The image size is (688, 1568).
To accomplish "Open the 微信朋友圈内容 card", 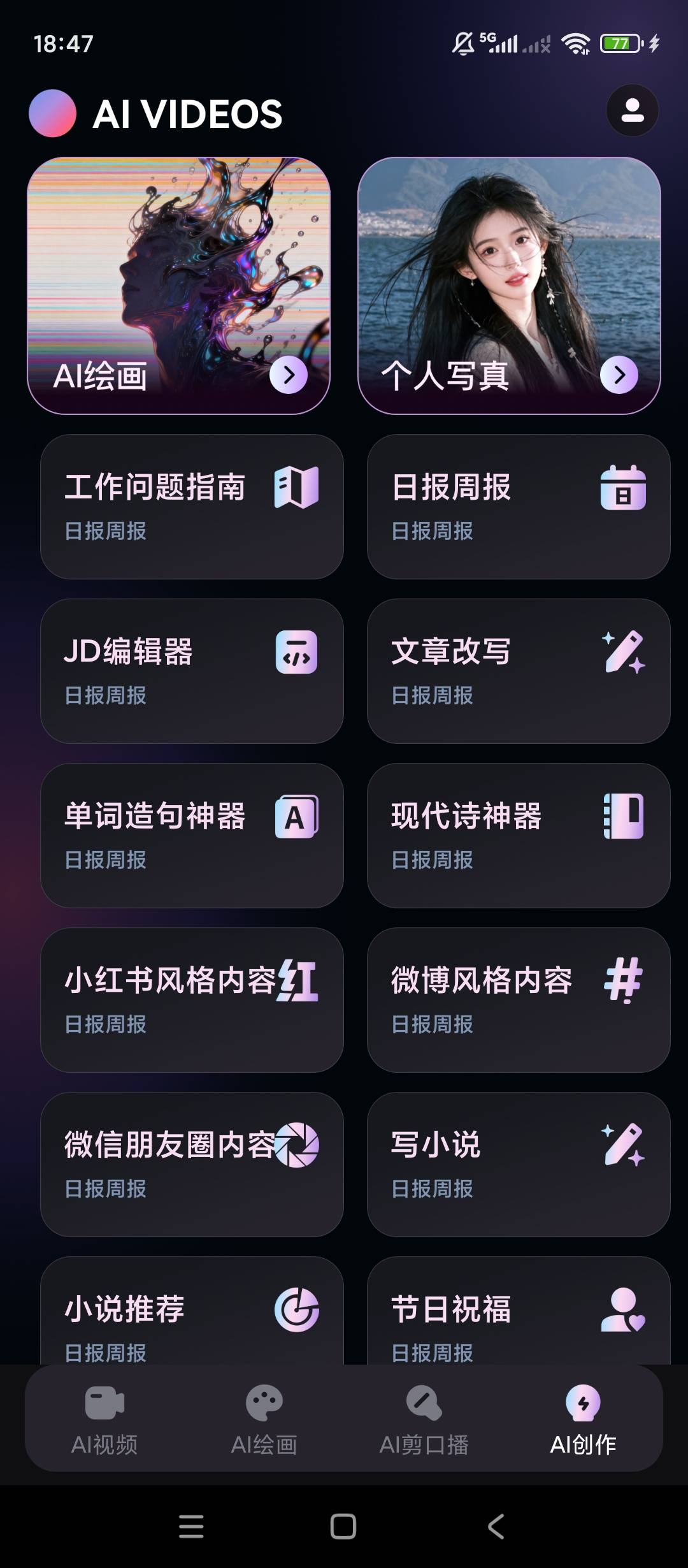I will coord(192,1165).
